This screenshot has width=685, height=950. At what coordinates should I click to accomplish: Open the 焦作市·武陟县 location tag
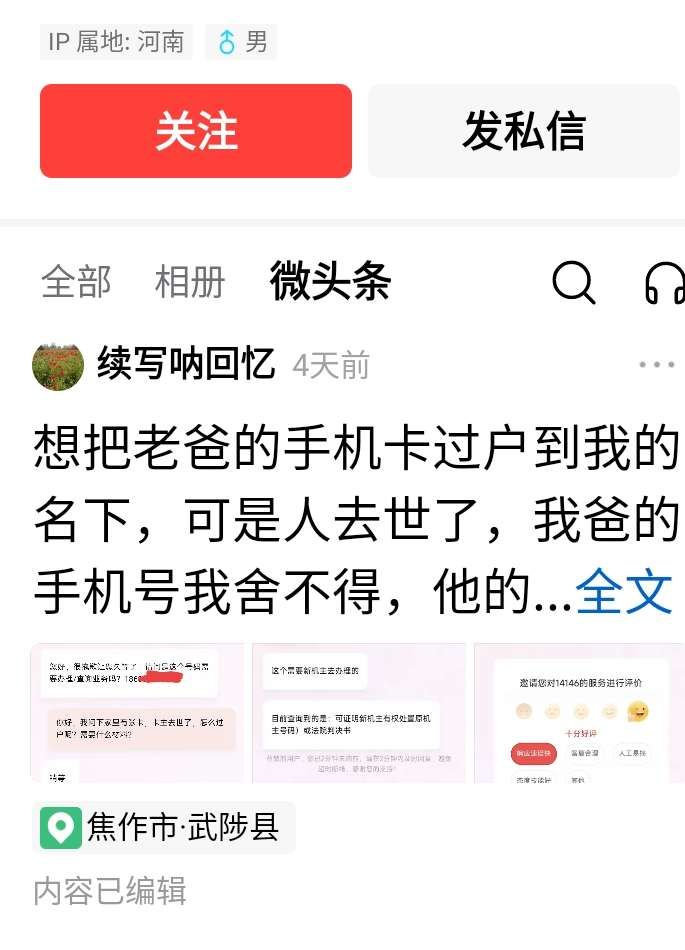[x=165, y=828]
